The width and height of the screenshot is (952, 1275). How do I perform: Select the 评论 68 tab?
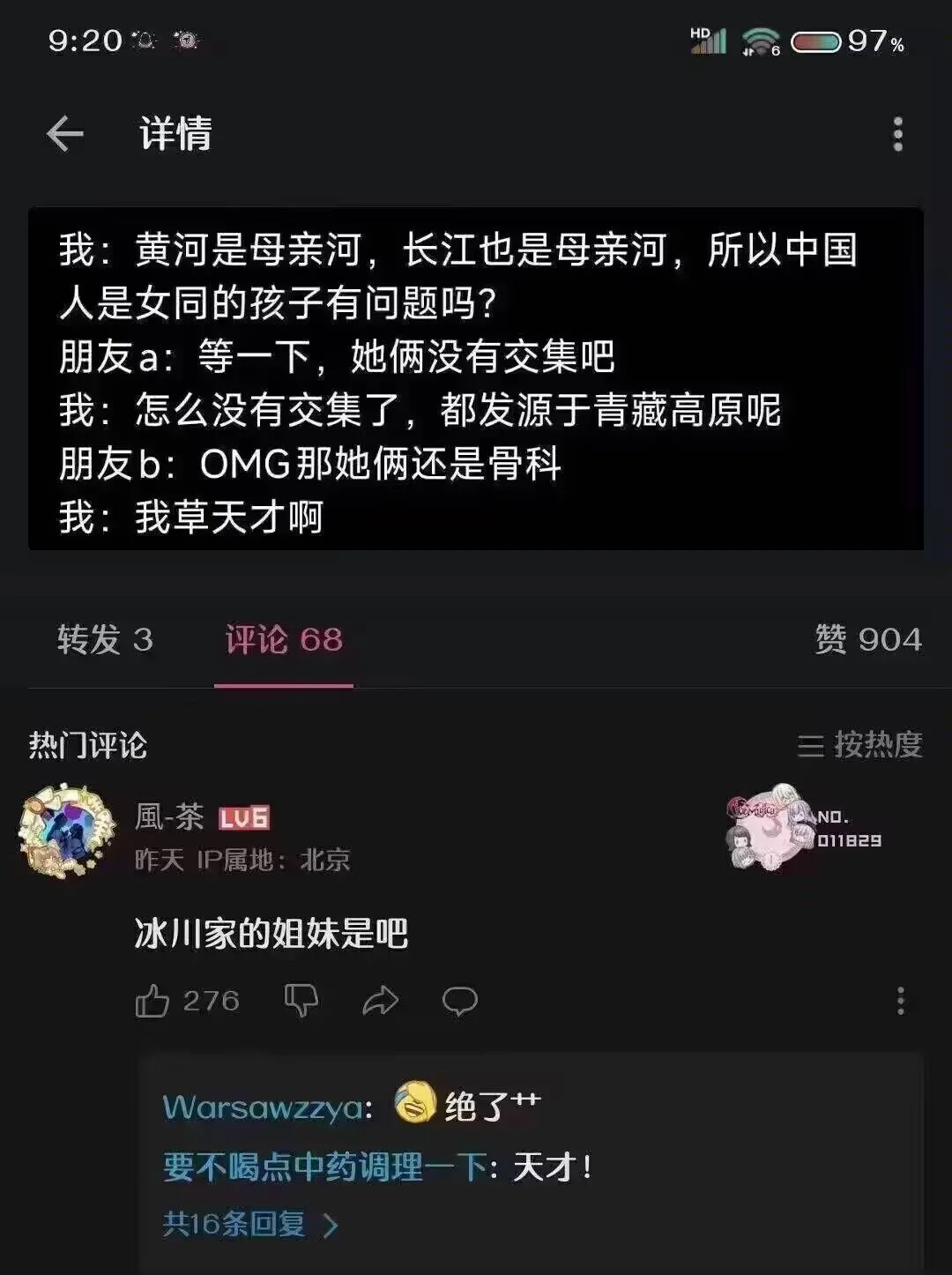tap(283, 640)
